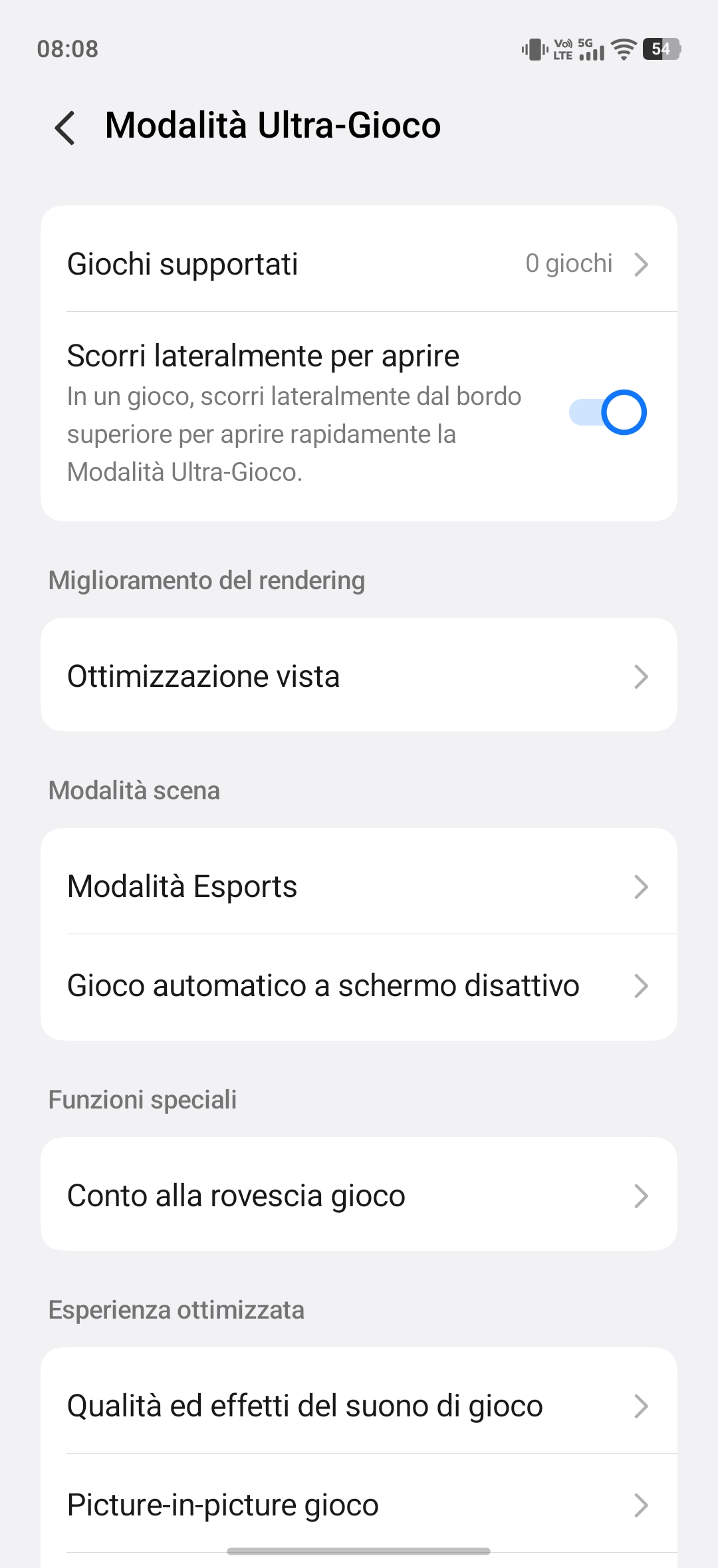Open Qualità ed effetti del suono di gioco

point(359,1406)
